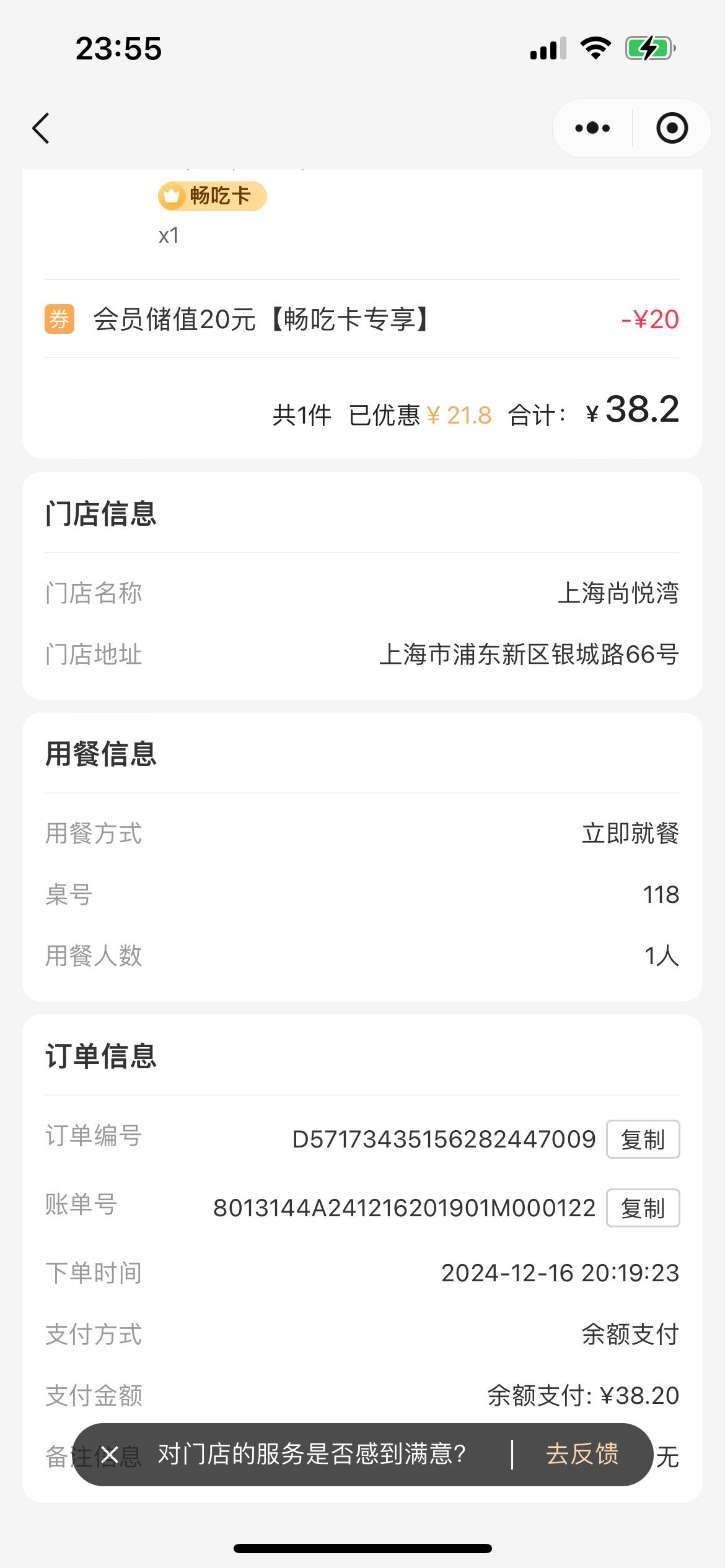Screen dimensions: 725x1568
Task: Close the mini program with circle icon
Action: tap(672, 128)
